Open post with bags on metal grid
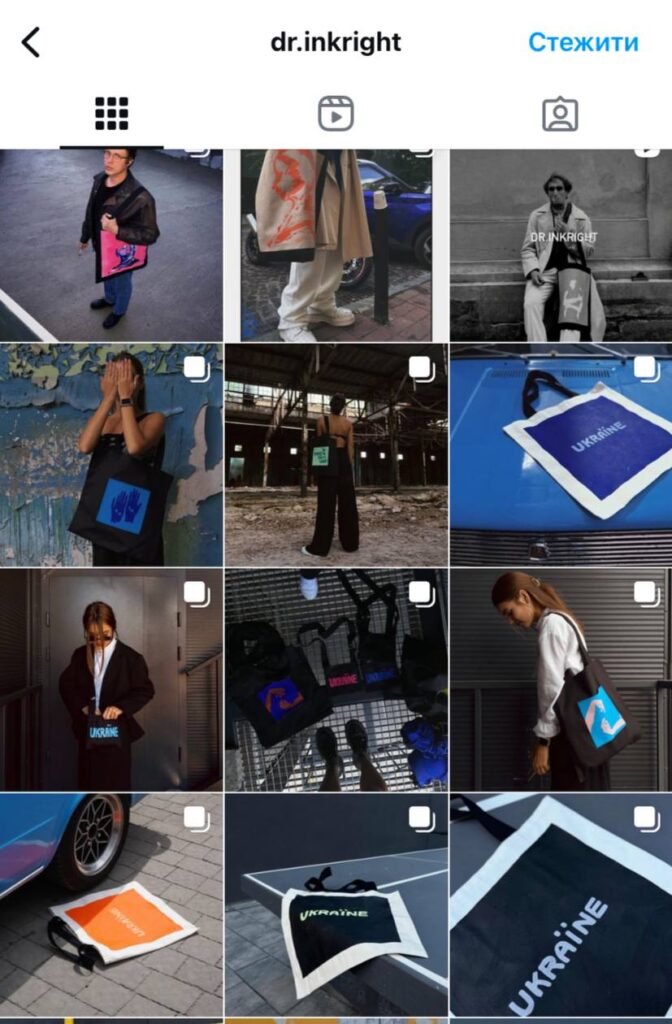 click(336, 680)
